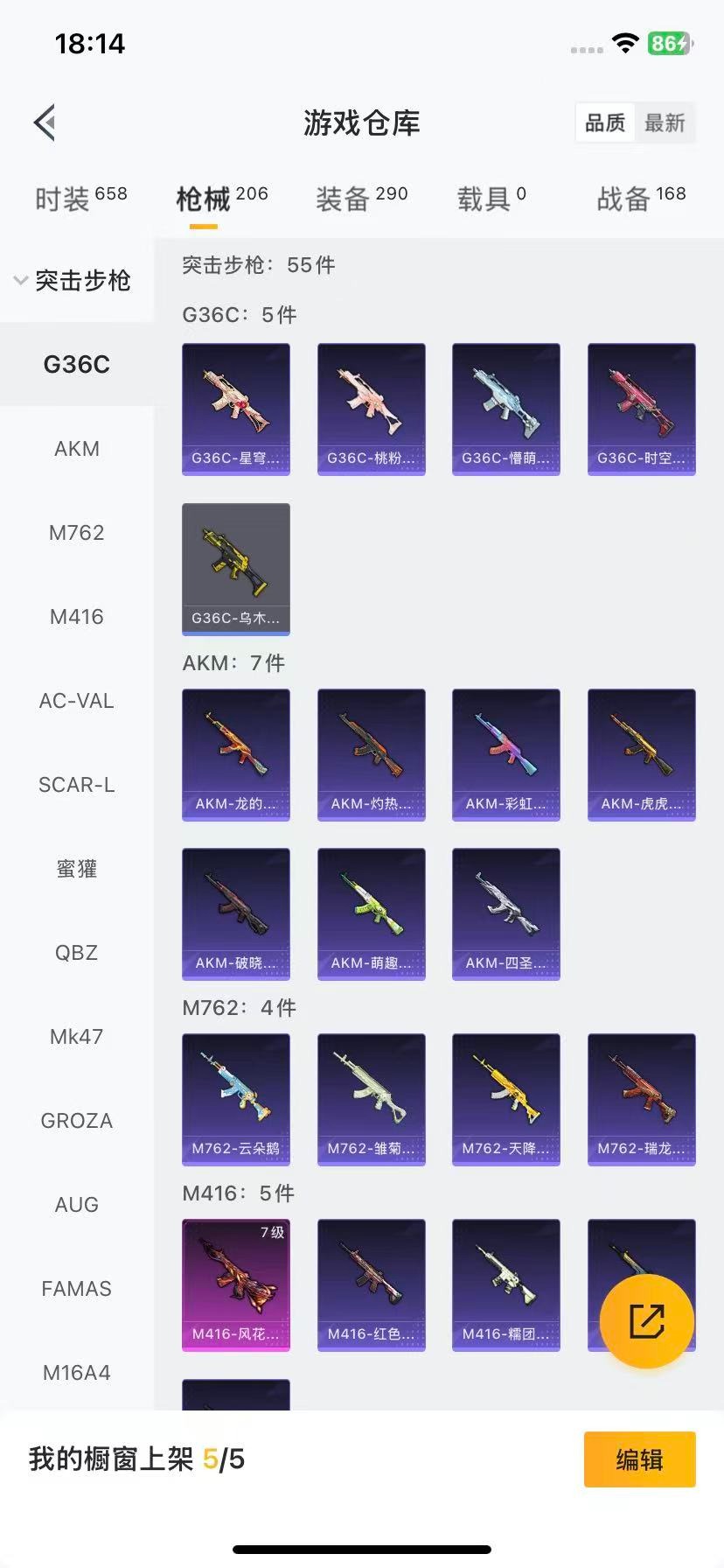View the AKM-四圣 skin thumbnail
Screen dimensions: 724x1568
[x=505, y=913]
